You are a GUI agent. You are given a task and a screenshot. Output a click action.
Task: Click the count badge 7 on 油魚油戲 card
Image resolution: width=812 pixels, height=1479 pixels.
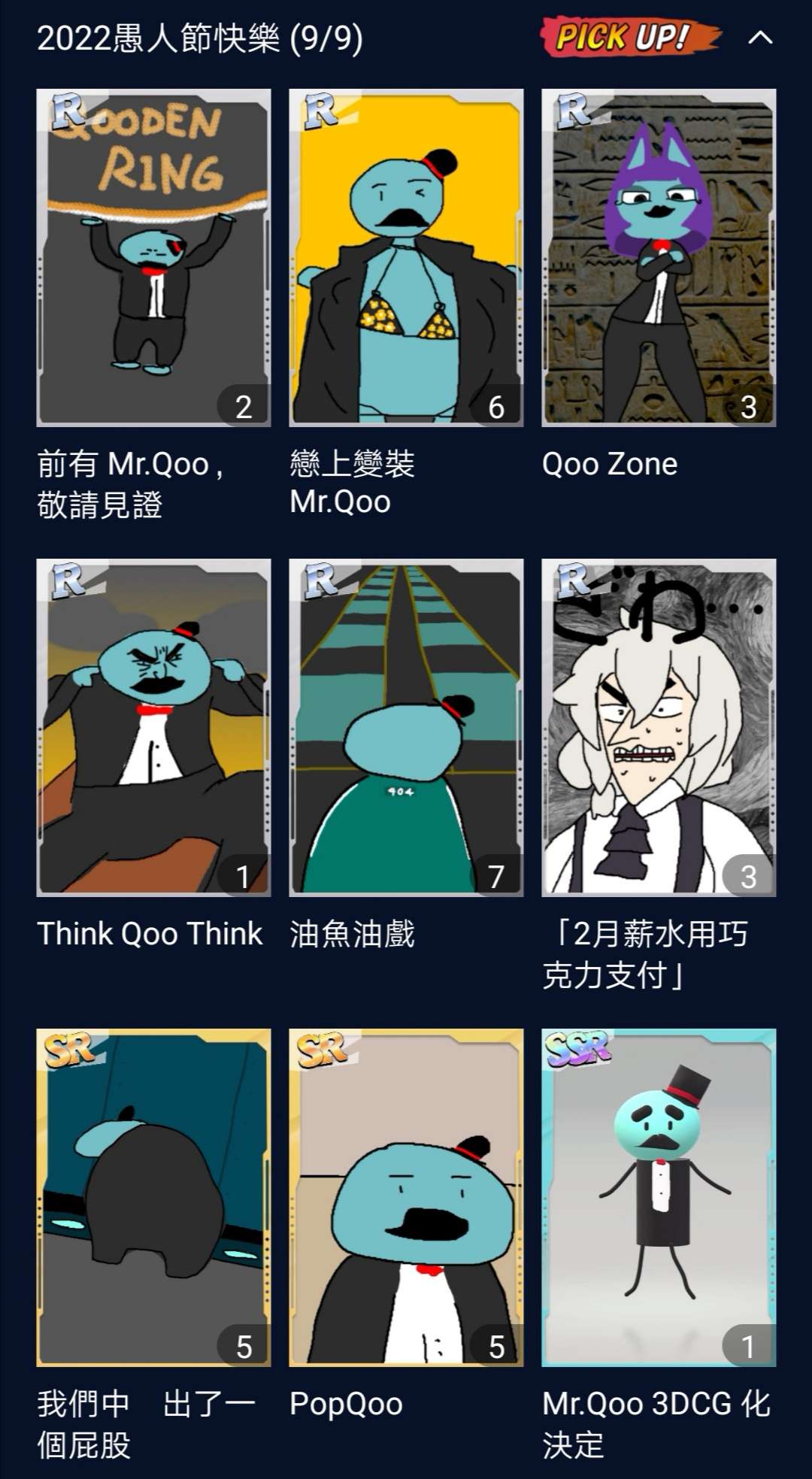[495, 875]
